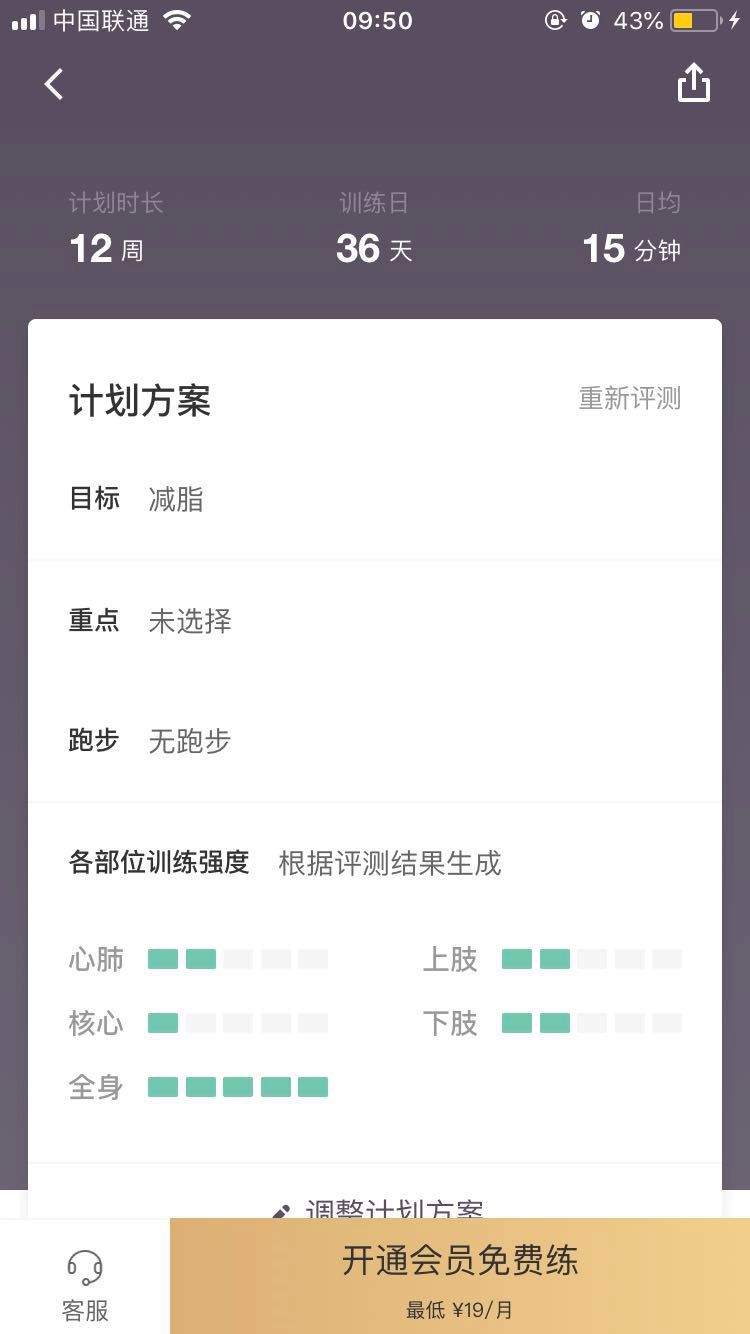This screenshot has height=1334, width=750.
Task: Tap 重点 row to choose focus areas
Action: click(x=375, y=620)
